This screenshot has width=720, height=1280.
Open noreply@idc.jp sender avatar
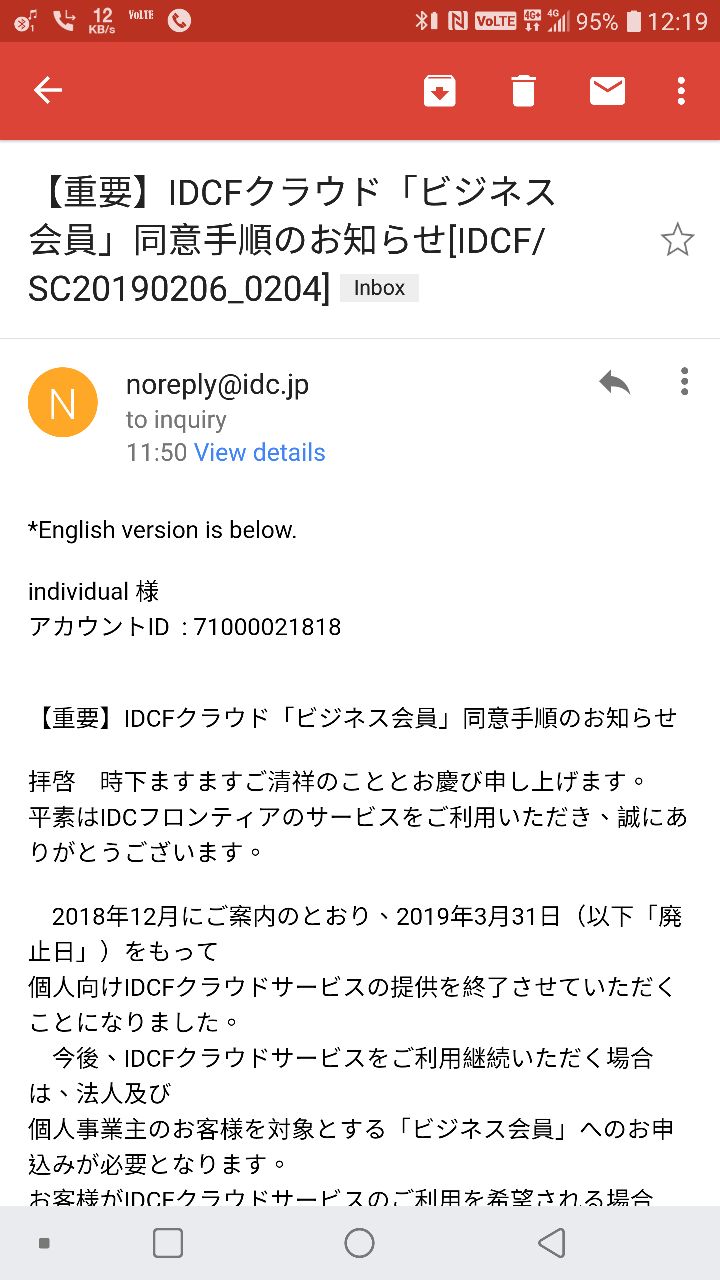(63, 402)
